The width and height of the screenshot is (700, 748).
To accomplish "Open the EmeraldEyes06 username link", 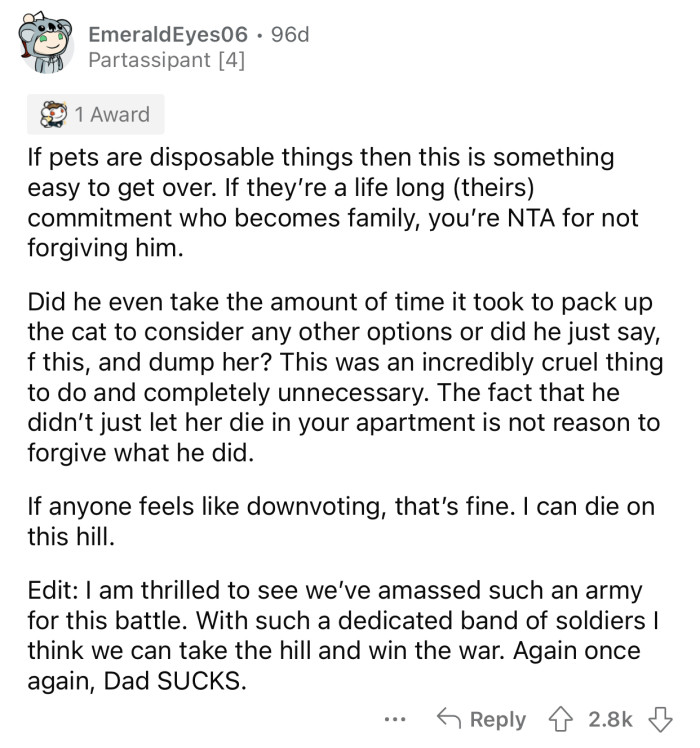I will [x=167, y=34].
